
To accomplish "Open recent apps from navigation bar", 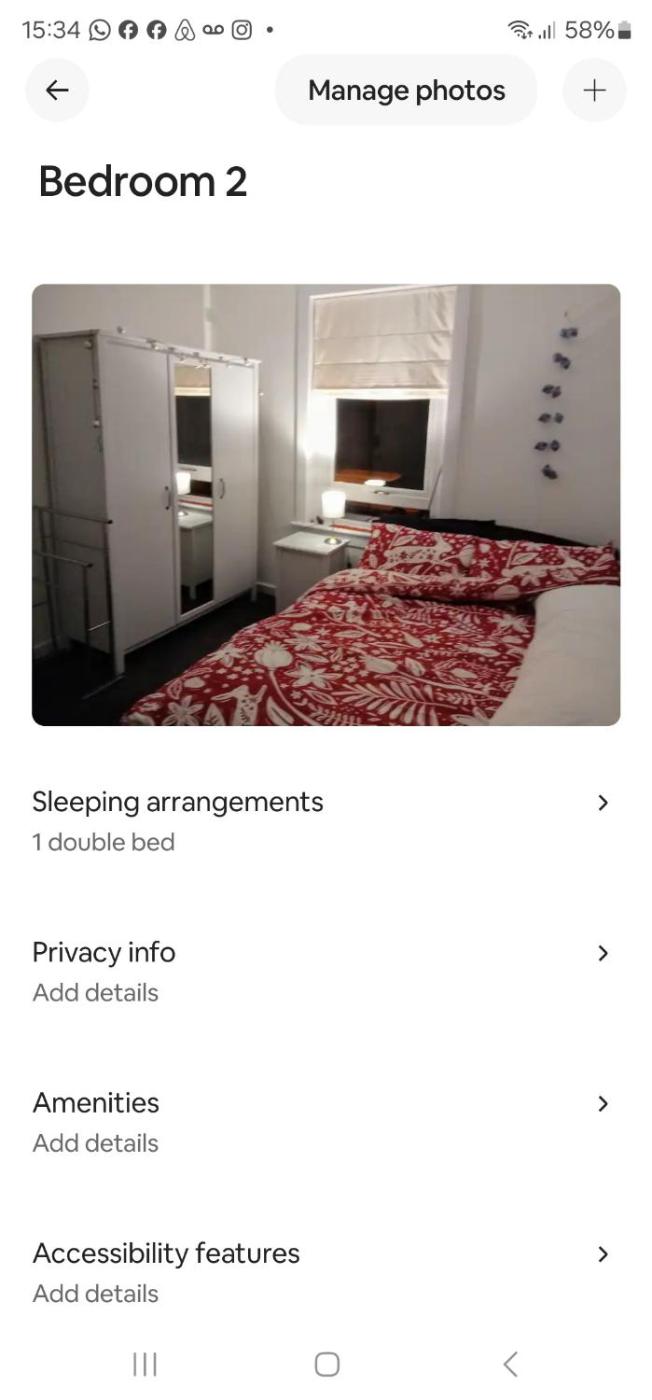I will 145,1364.
